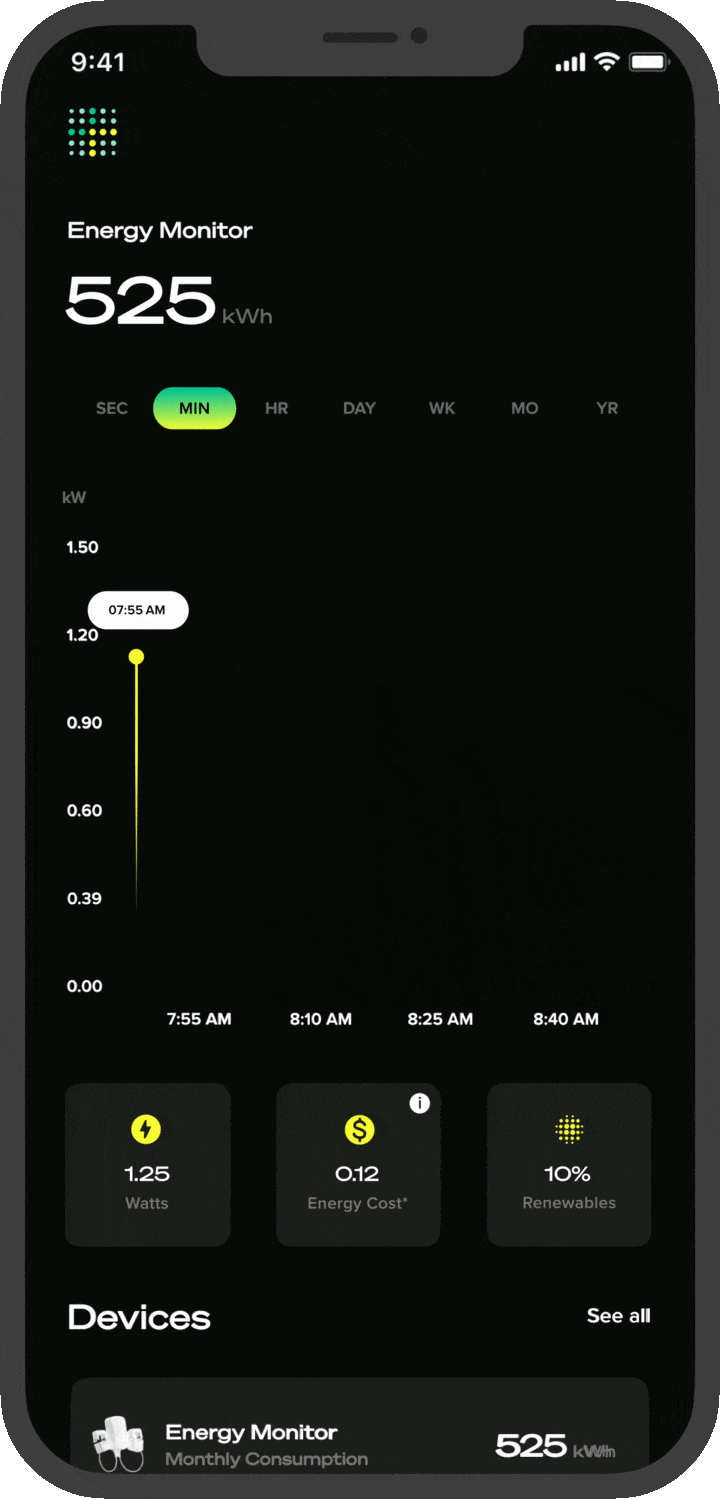The height and width of the screenshot is (1499, 720).
Task: Switch the chart to HR view
Action: coord(277,408)
